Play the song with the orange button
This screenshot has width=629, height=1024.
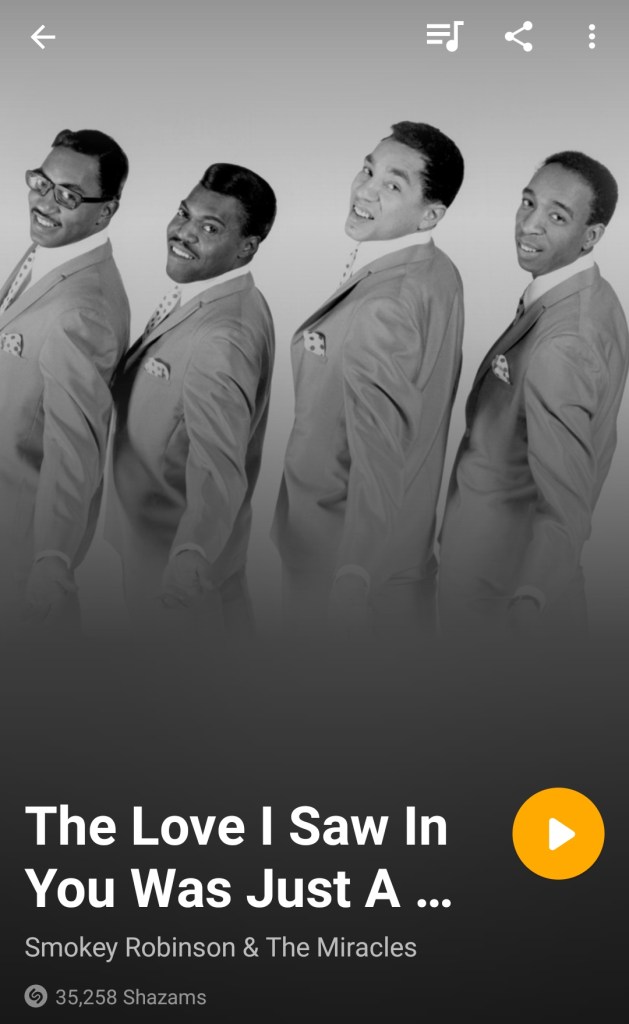click(x=558, y=834)
